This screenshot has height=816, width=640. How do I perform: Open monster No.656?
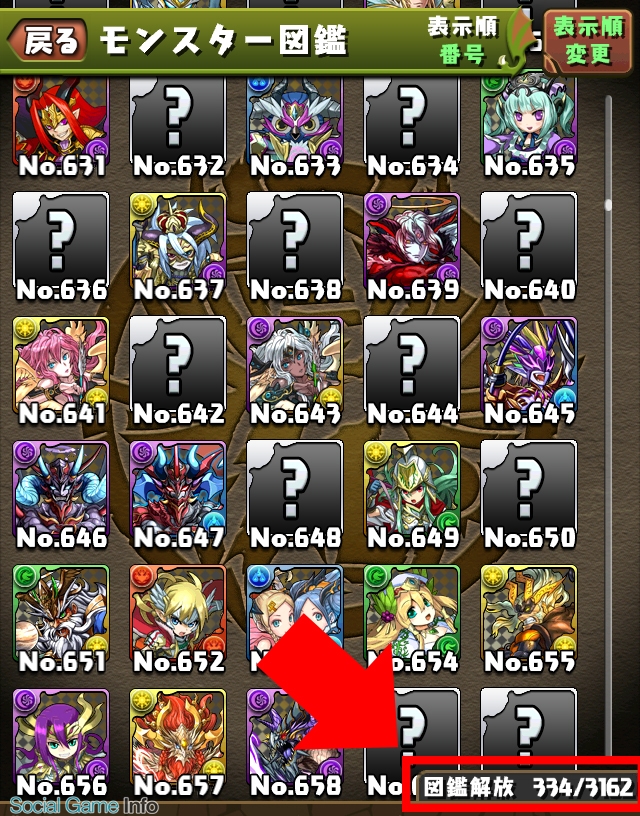(60, 736)
